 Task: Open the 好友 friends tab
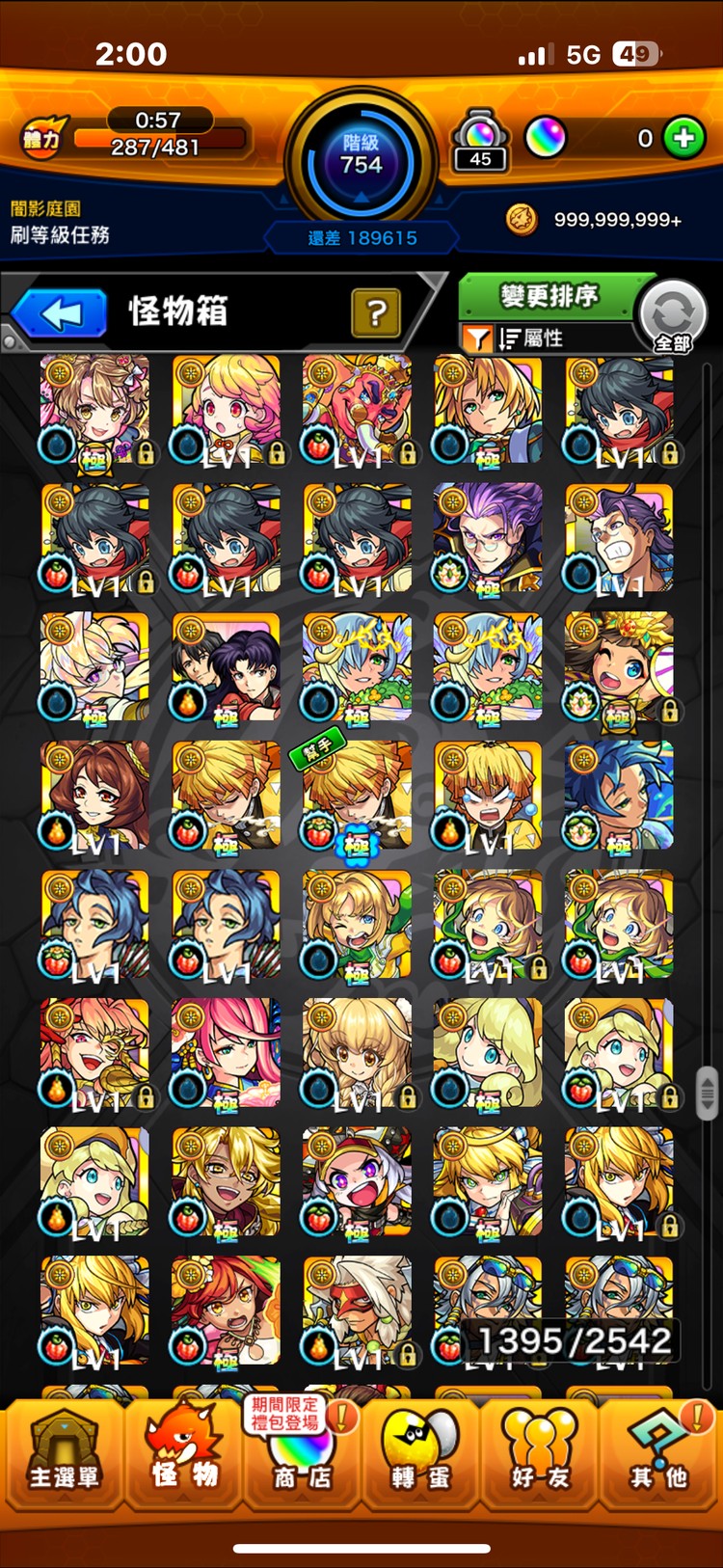pos(540,1453)
